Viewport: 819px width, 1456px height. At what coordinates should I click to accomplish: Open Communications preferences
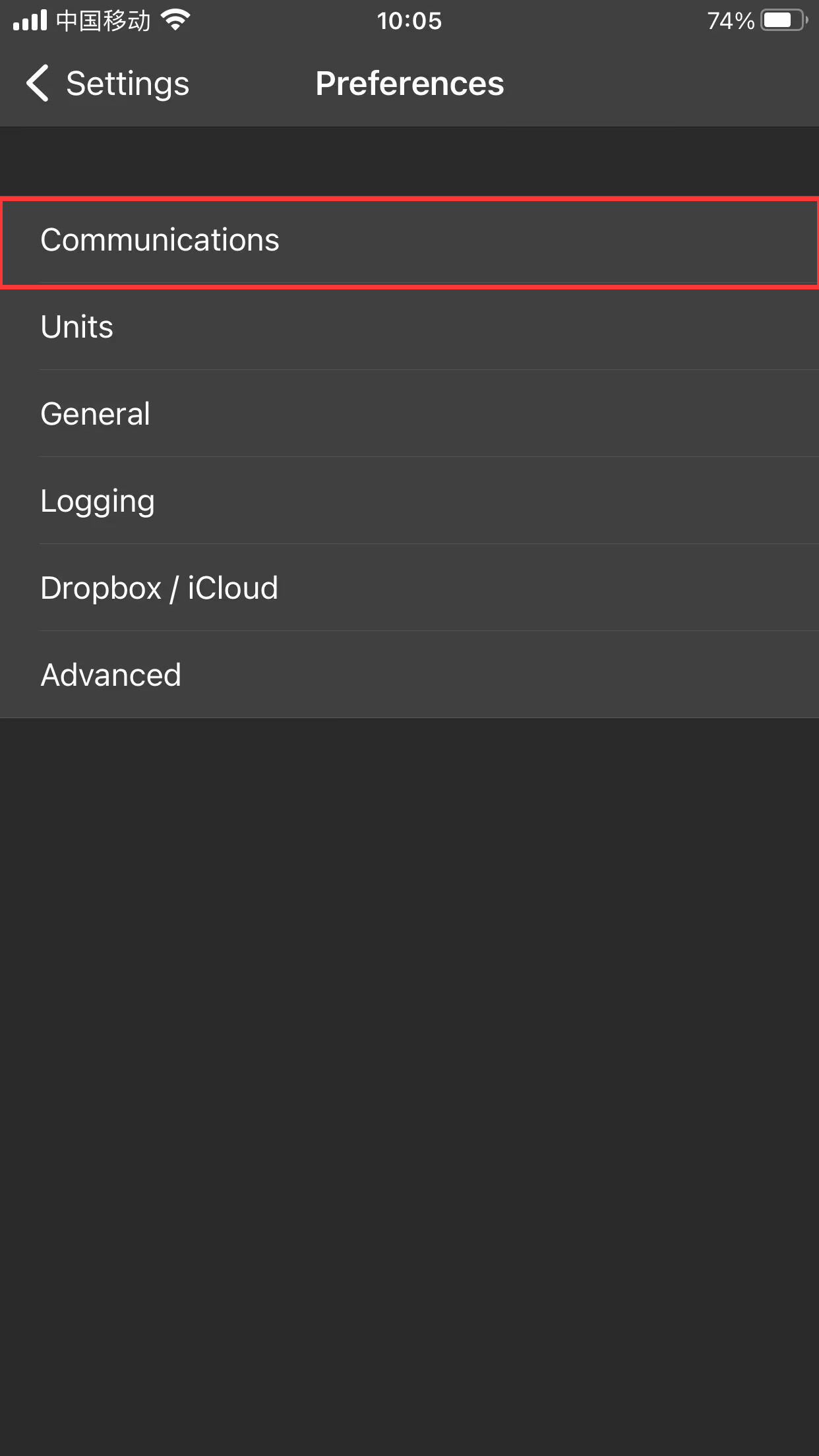(x=409, y=241)
